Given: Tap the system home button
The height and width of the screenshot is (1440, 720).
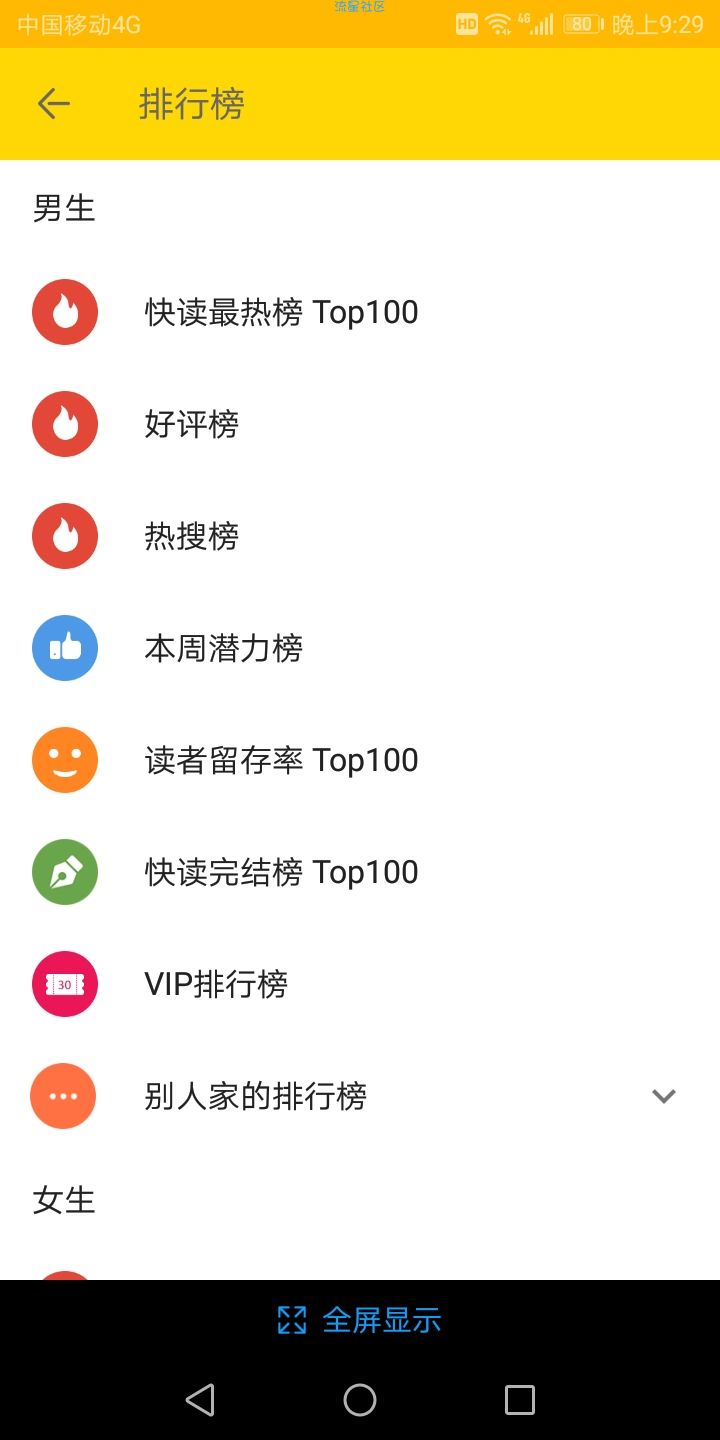Looking at the screenshot, I should [360, 1400].
